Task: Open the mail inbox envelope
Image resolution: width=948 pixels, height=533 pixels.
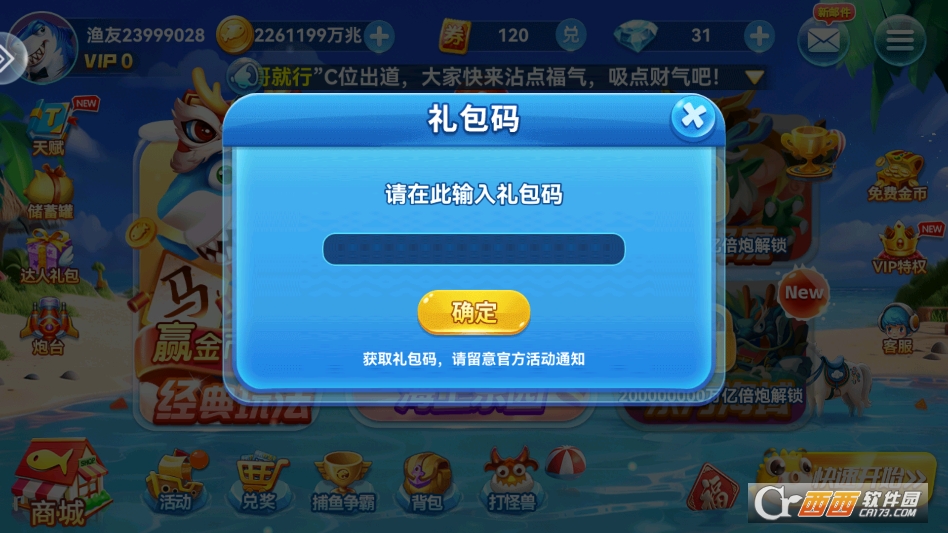Action: tap(822, 40)
